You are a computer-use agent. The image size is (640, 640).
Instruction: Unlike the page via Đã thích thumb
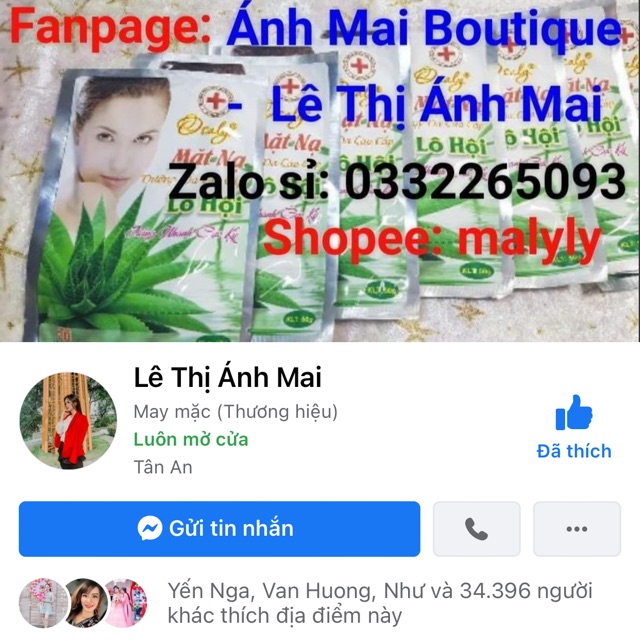[574, 427]
